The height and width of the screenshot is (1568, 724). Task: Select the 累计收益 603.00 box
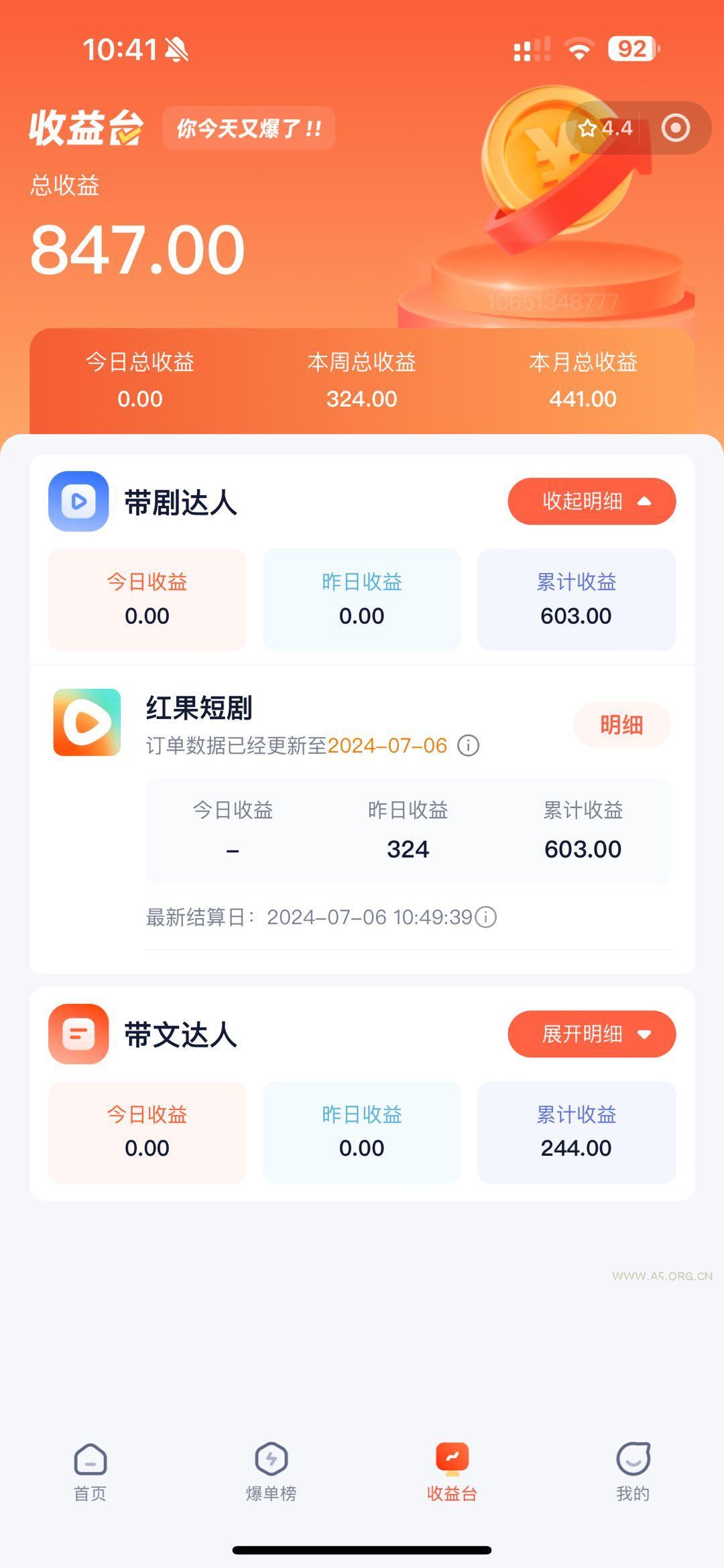(x=576, y=600)
